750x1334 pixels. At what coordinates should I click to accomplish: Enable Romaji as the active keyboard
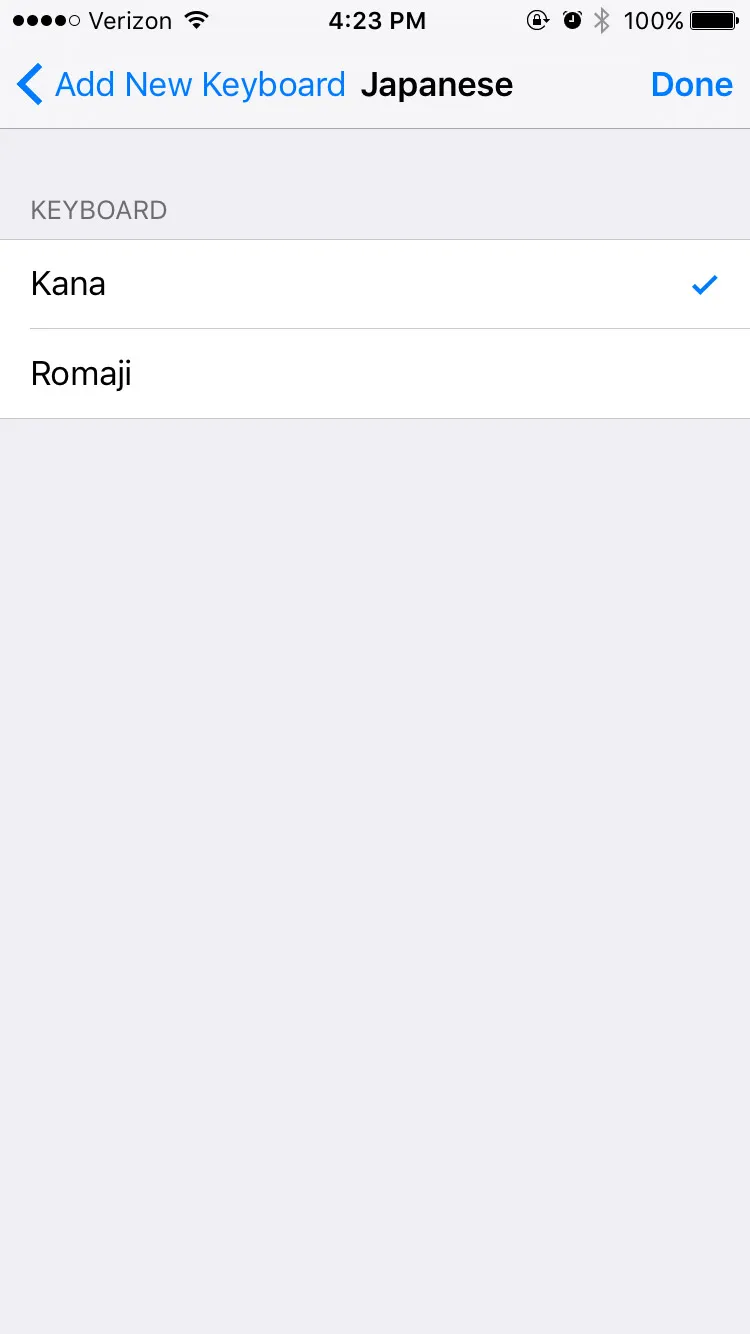[375, 373]
